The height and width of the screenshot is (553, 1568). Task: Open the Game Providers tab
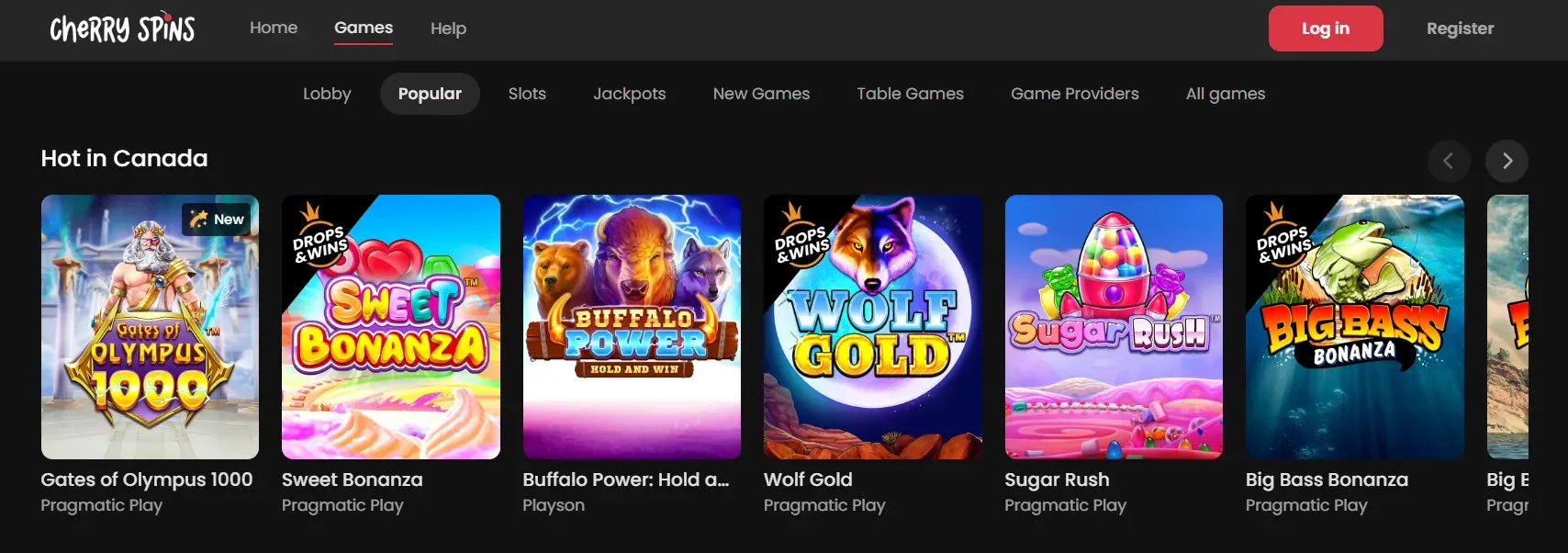pyautogui.click(x=1074, y=94)
